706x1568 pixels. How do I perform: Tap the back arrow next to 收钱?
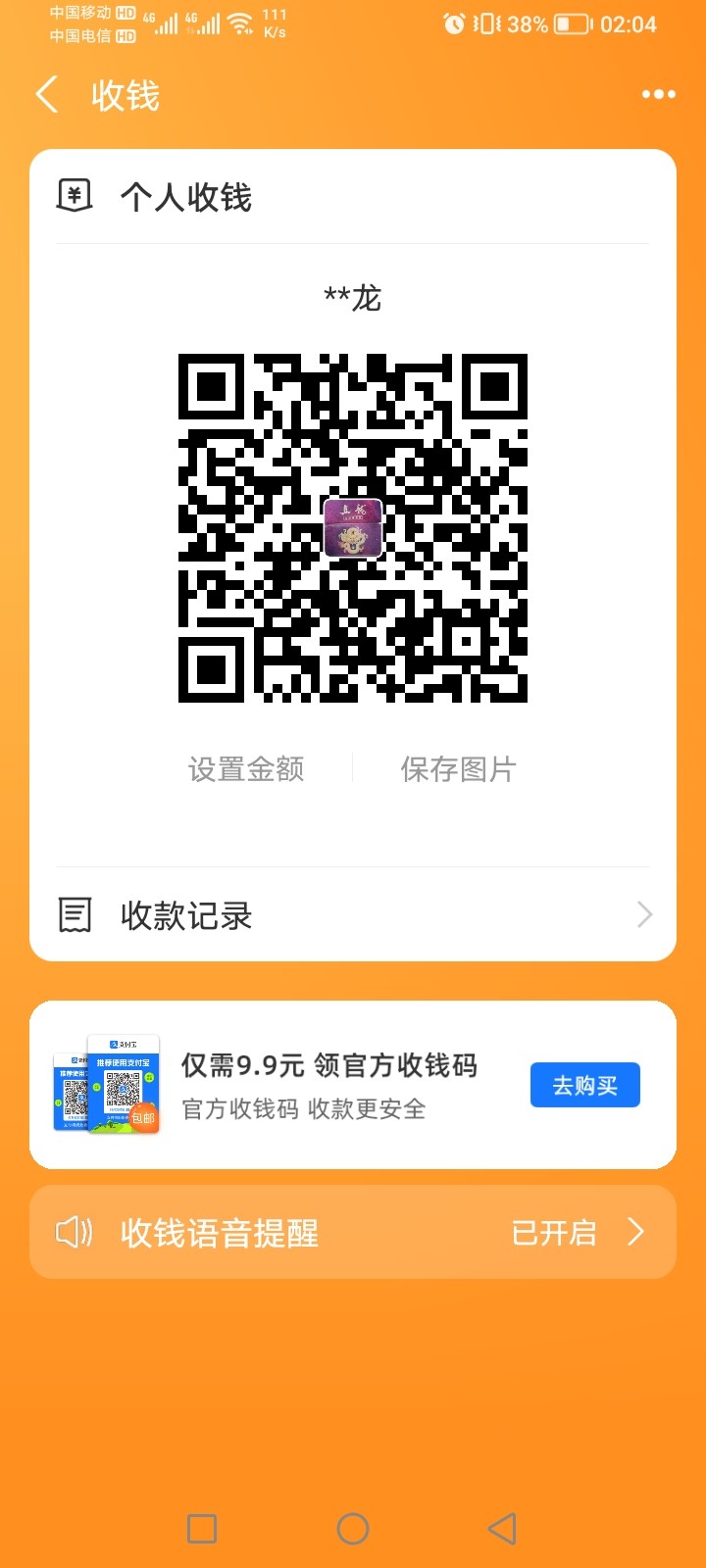pos(46,94)
